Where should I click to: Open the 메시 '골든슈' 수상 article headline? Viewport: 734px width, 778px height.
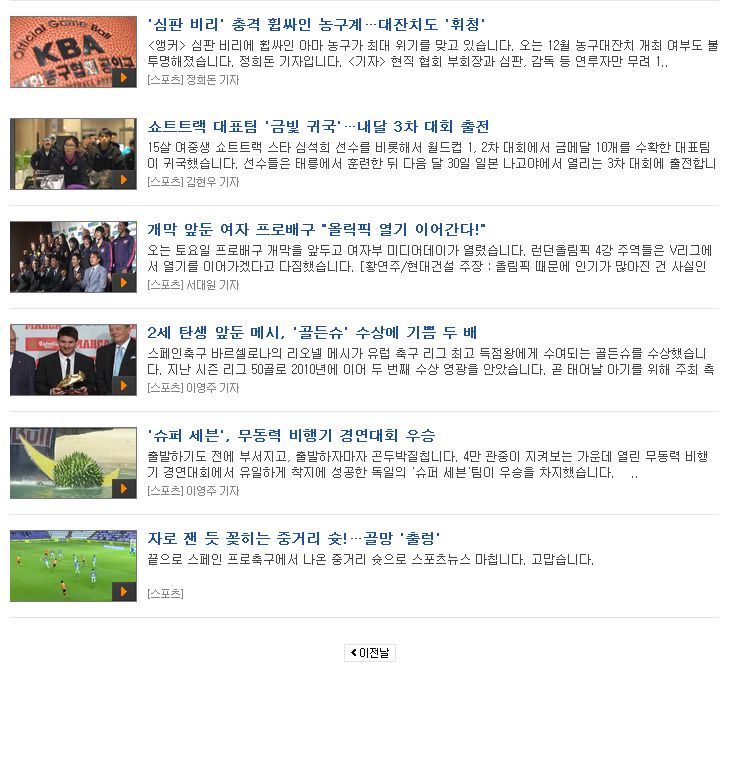pyautogui.click(x=311, y=332)
